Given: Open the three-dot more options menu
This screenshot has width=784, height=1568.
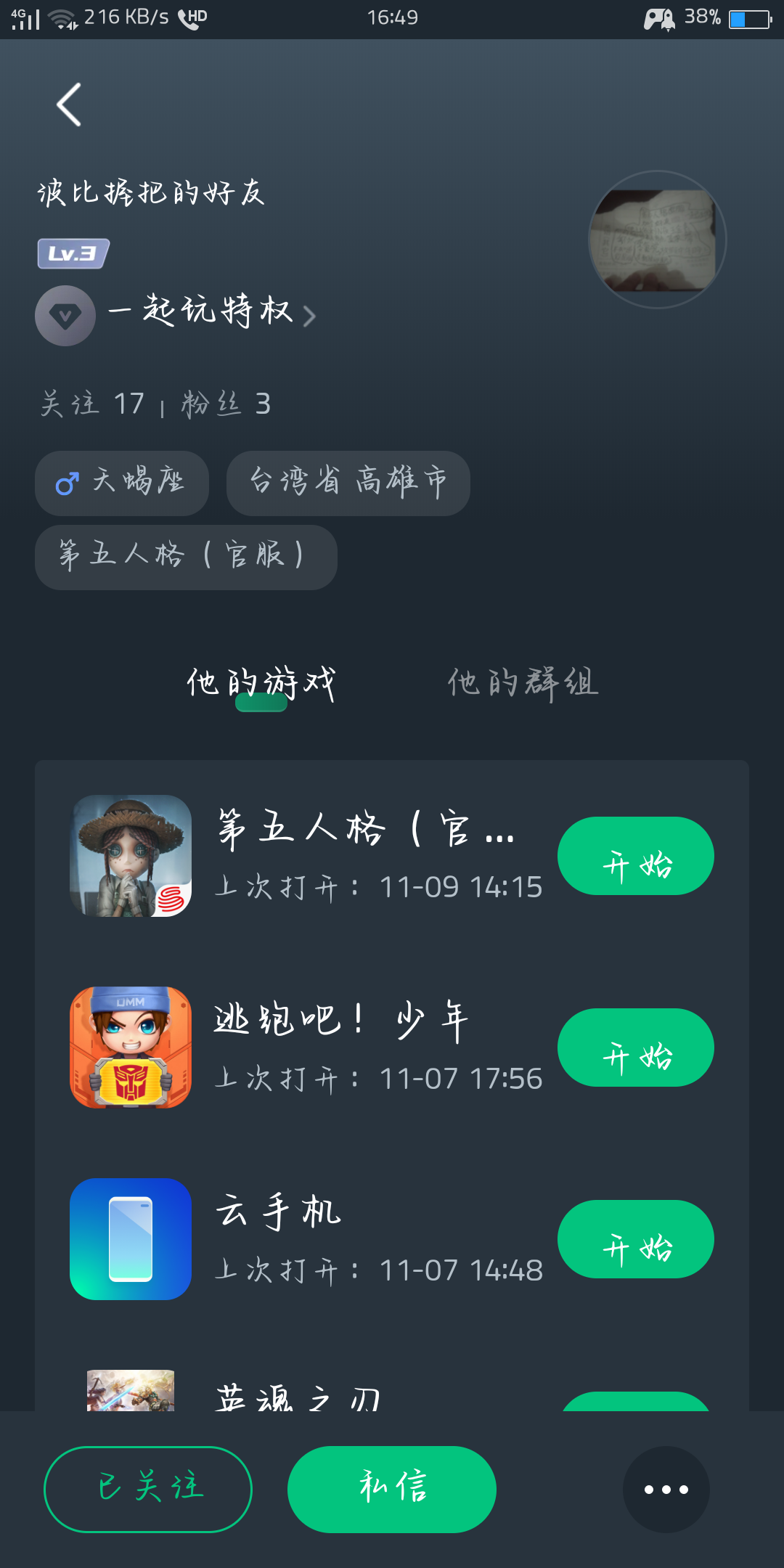Looking at the screenshot, I should pos(666,1489).
